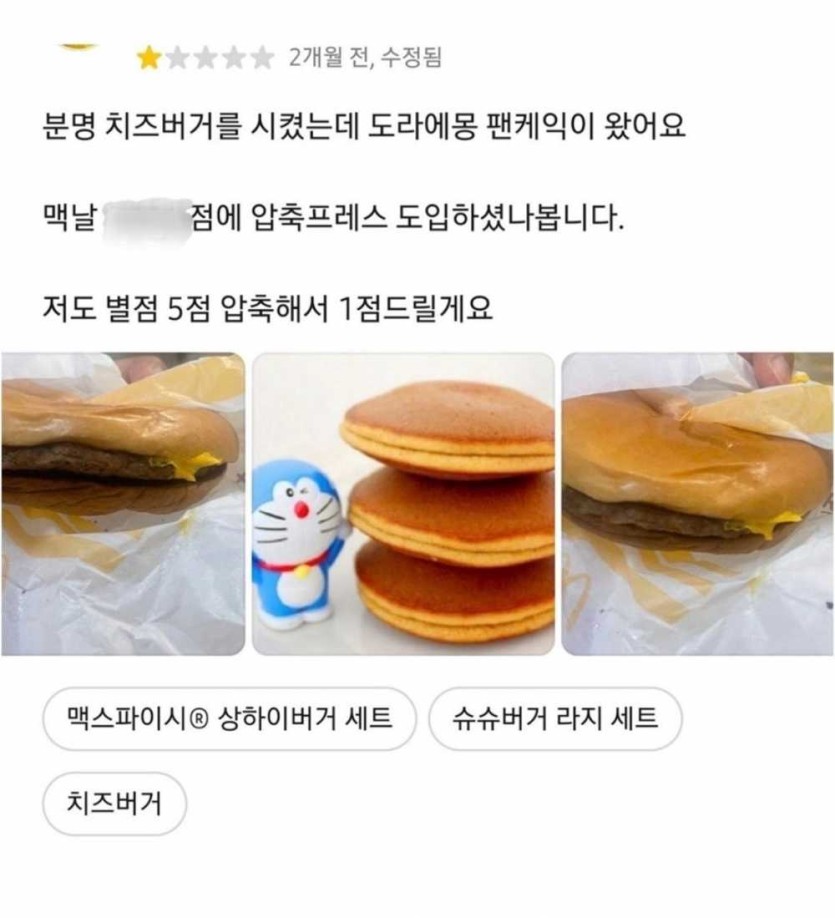Tap the 슈슈버거 라지 세트 chip
835x918 pixels.
point(555,719)
